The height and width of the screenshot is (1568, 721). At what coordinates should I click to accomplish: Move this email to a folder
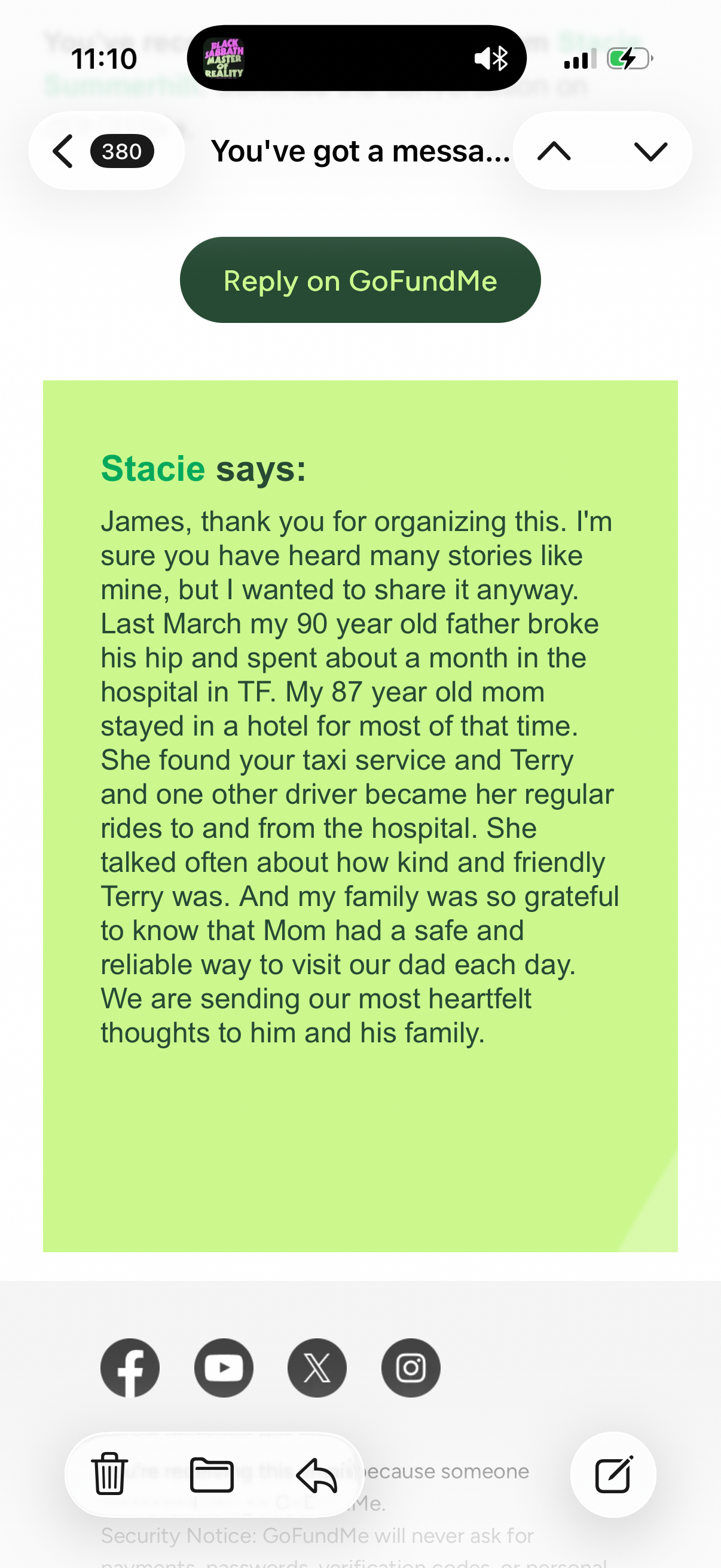(212, 1475)
